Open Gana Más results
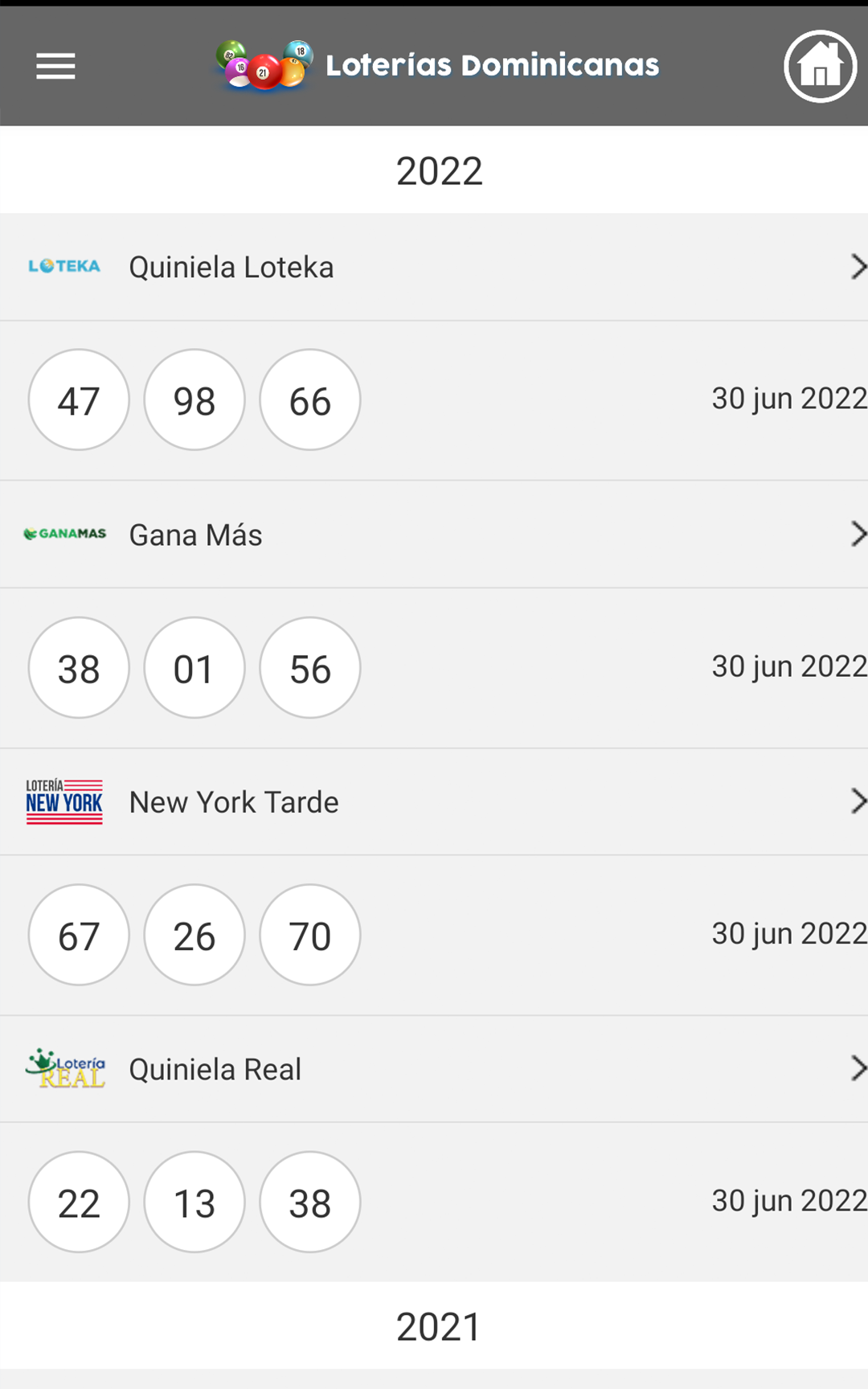 pyautogui.click(x=434, y=535)
